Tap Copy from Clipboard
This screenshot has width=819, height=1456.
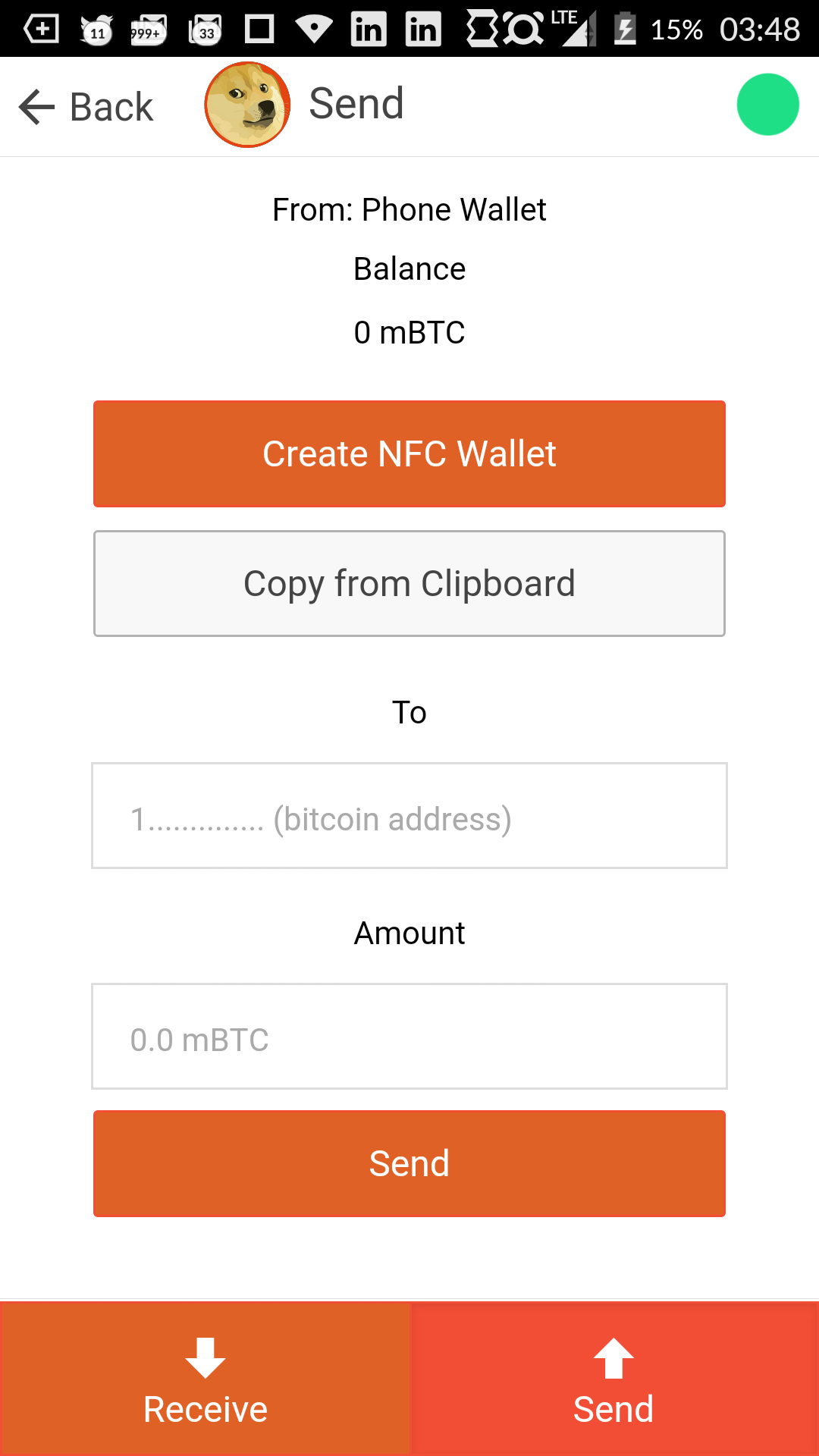tap(409, 582)
